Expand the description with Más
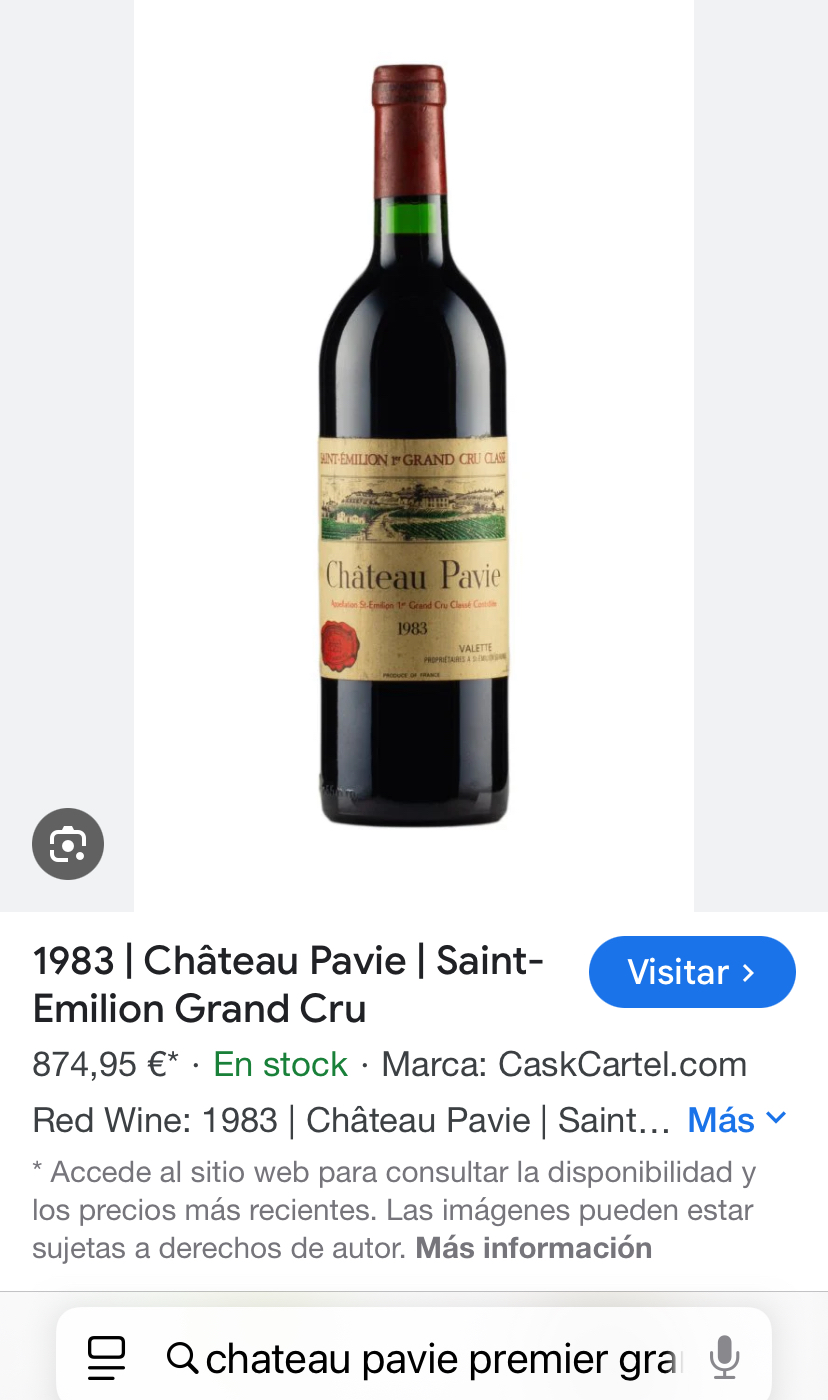The height and width of the screenshot is (1400, 828). (x=737, y=1120)
